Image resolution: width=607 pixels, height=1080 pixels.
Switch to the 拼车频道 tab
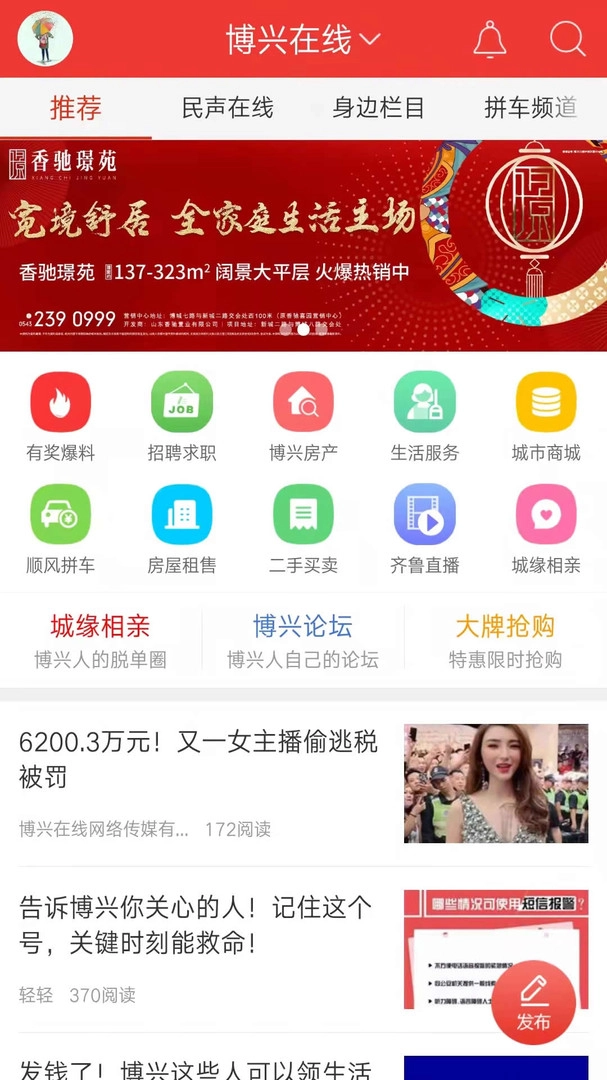click(x=530, y=108)
